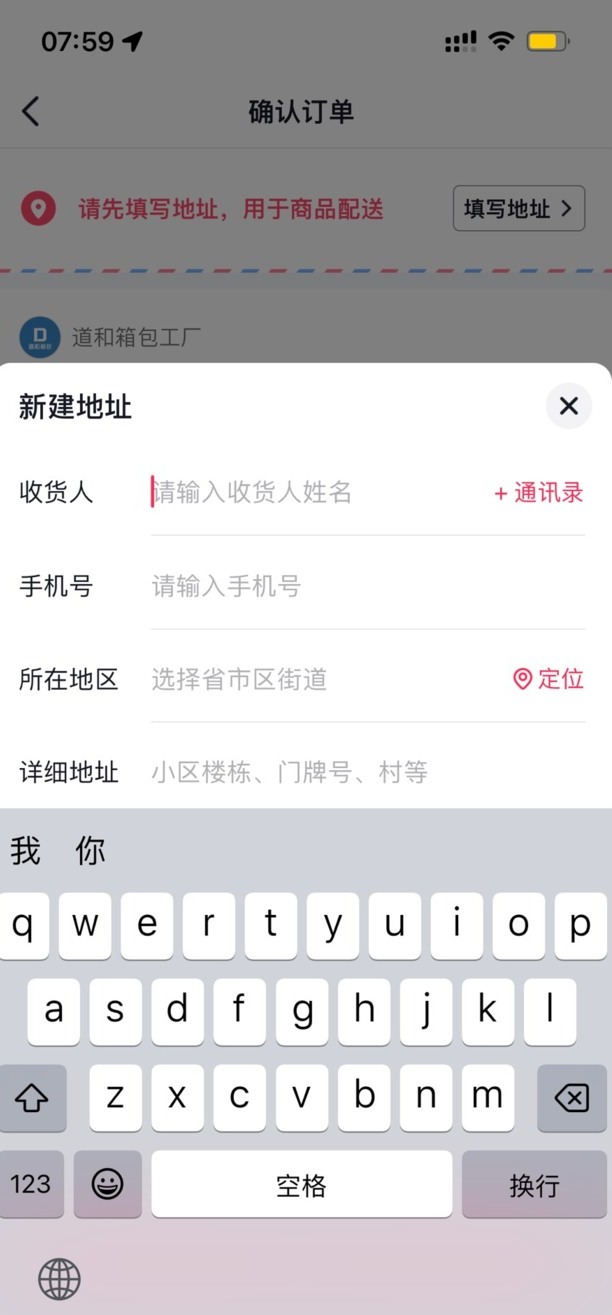Tap the 收货人 name input field

310,492
